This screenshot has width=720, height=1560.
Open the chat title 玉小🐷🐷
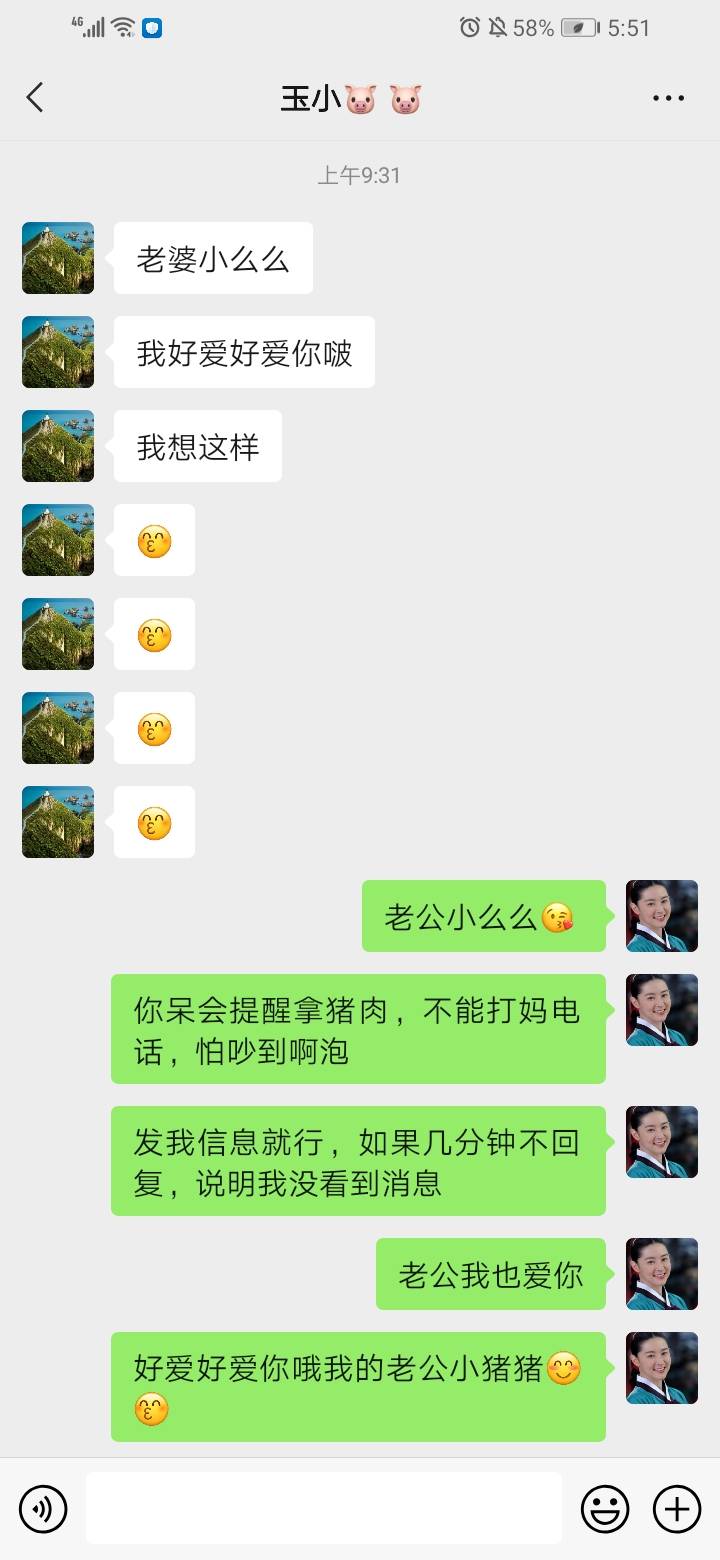360,97
